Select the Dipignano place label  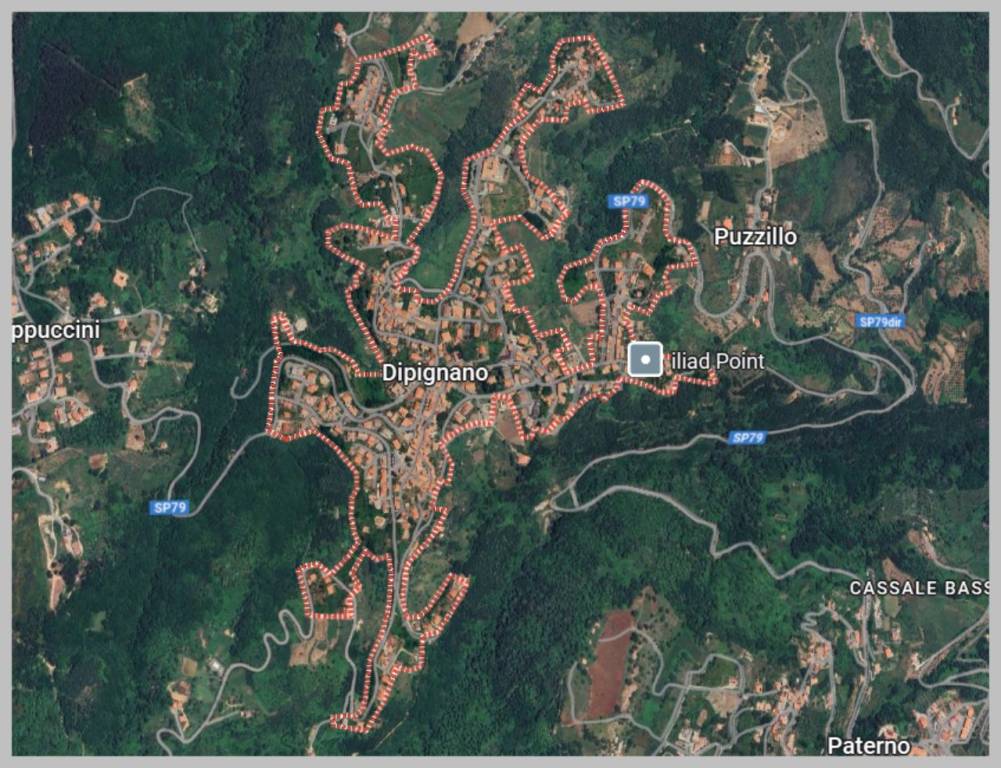tap(435, 373)
